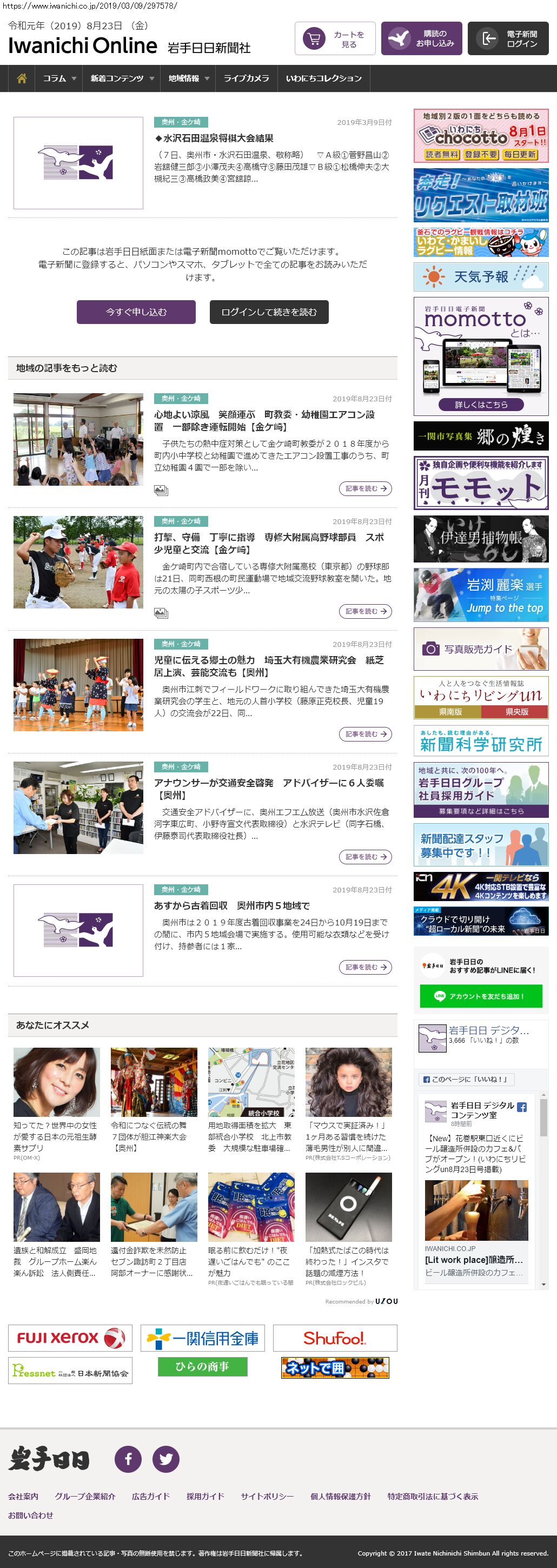Image resolution: width=557 pixels, height=1568 pixels.
Task: Open 購読のお申し込み subscription button
Action: pos(421,39)
